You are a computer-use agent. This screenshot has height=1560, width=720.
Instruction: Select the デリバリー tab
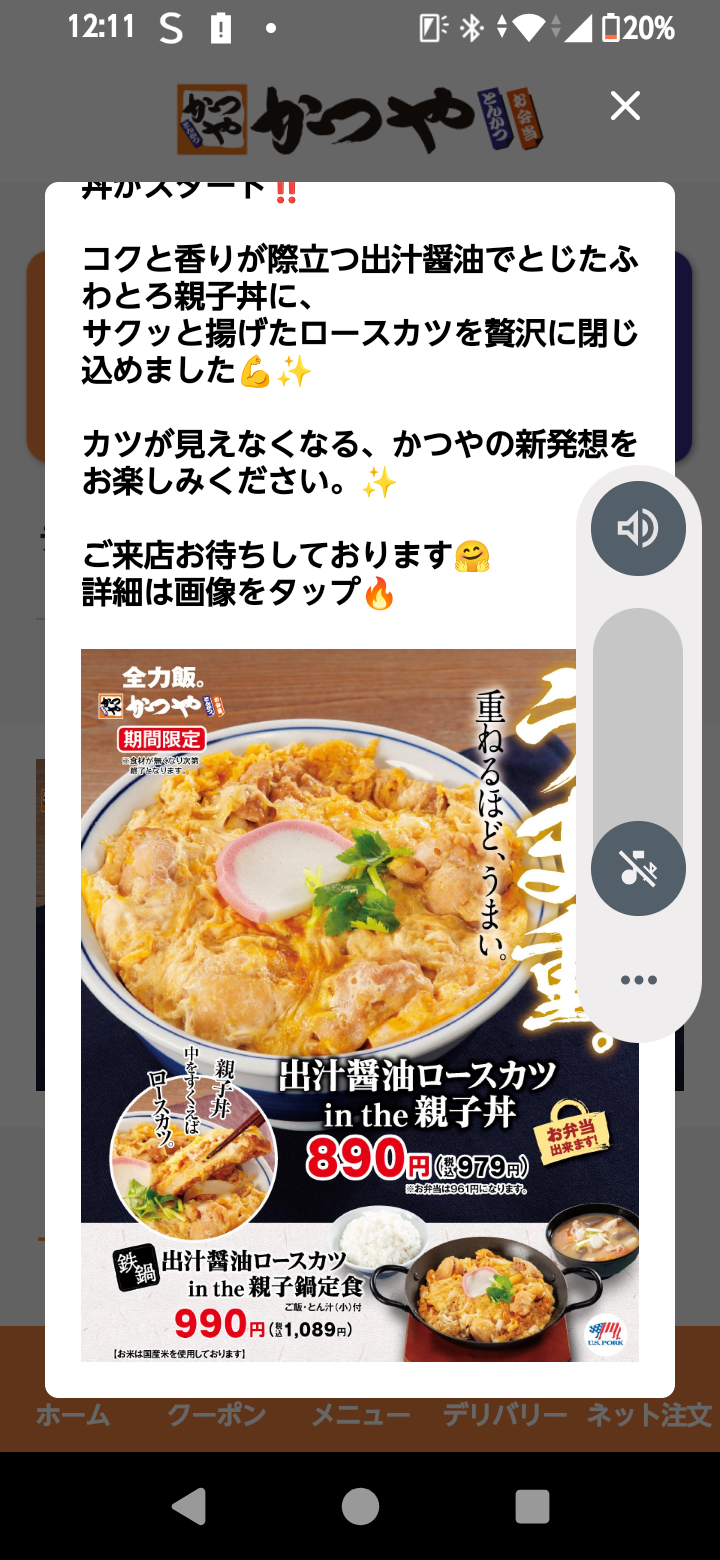pyautogui.click(x=505, y=1415)
